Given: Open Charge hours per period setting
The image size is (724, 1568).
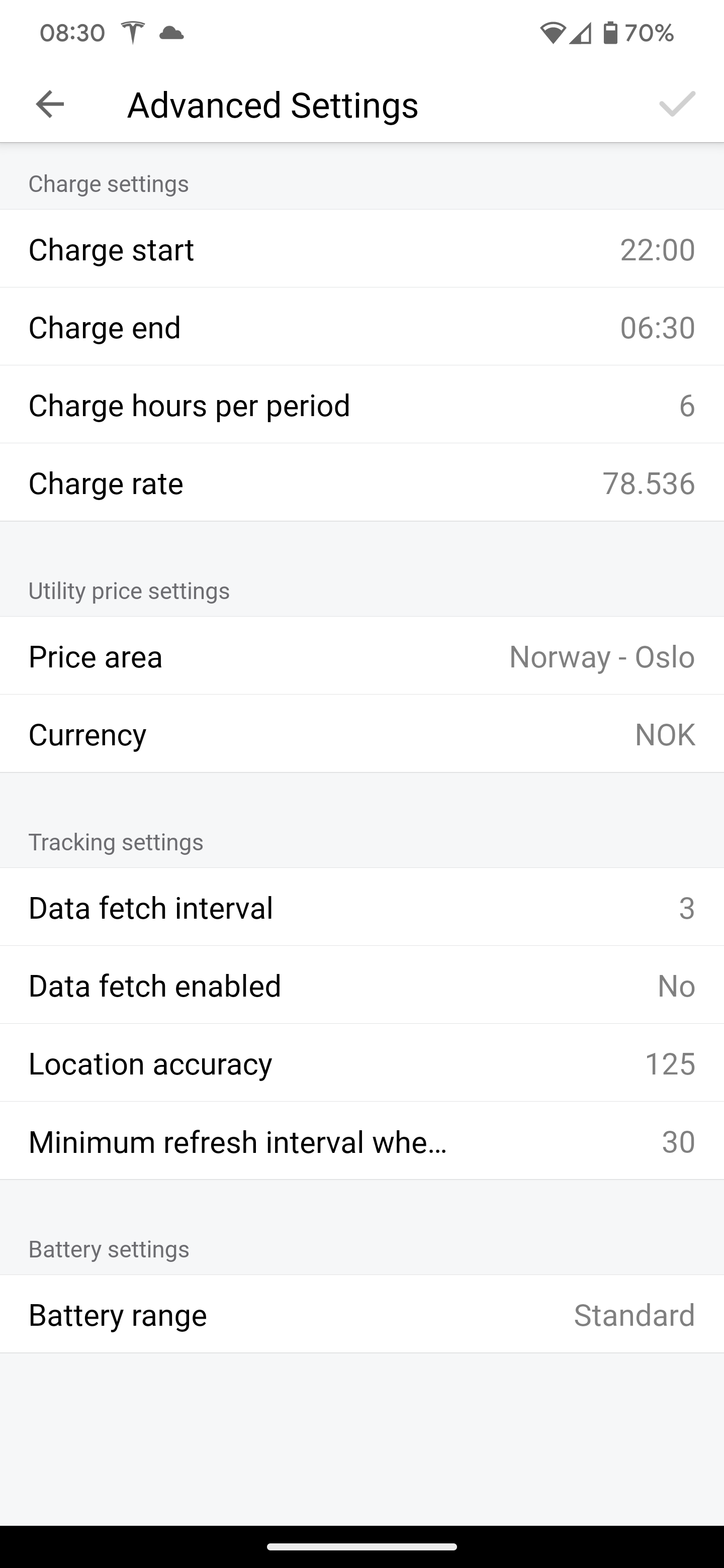Looking at the screenshot, I should (361, 406).
